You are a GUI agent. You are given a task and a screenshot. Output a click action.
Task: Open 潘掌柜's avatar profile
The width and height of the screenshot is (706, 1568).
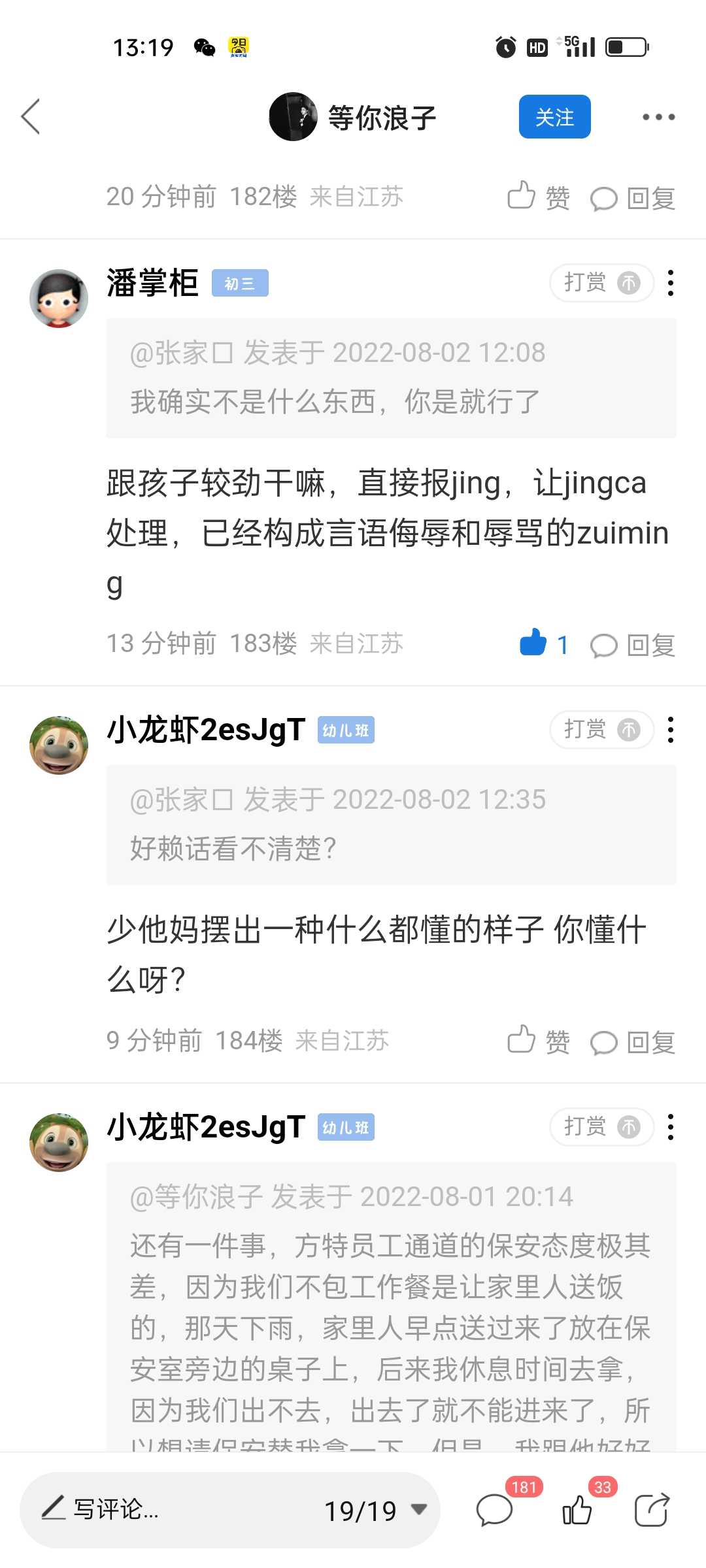pyautogui.click(x=59, y=299)
